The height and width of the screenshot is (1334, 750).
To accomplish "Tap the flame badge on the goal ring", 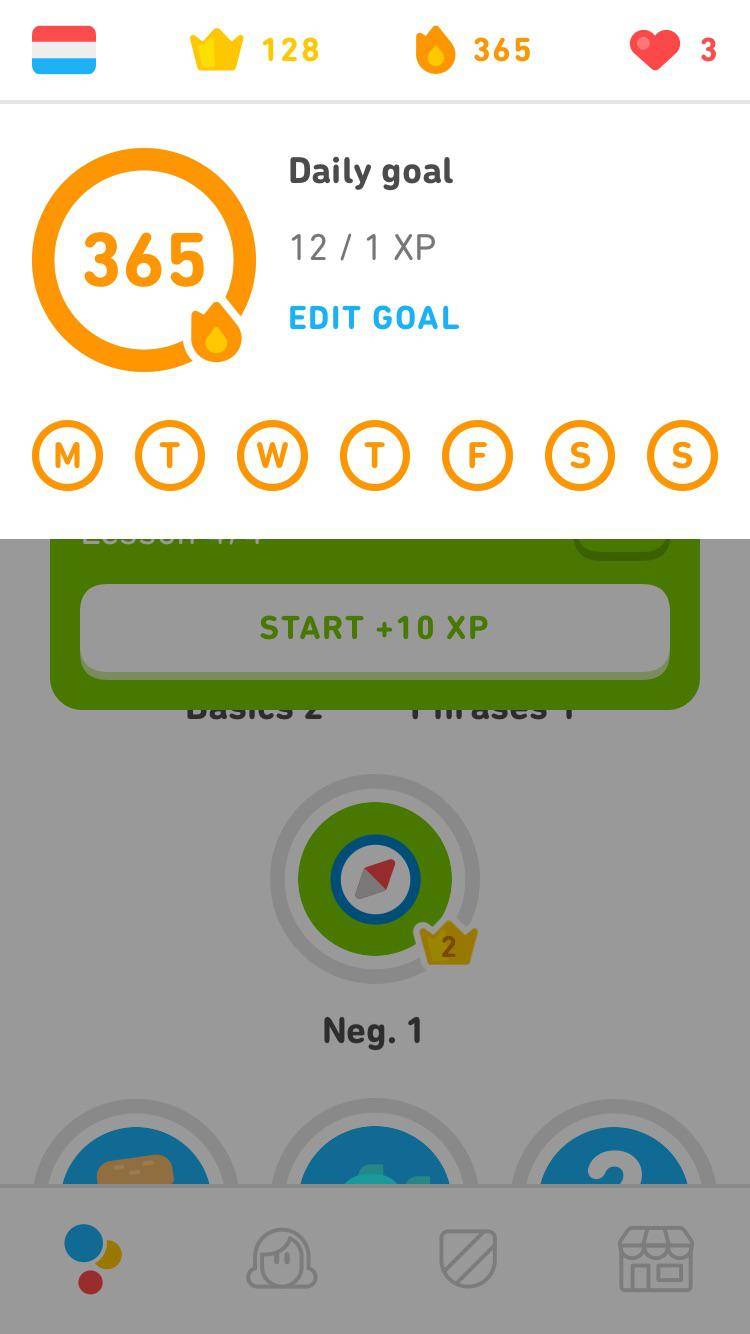I will coord(218,330).
